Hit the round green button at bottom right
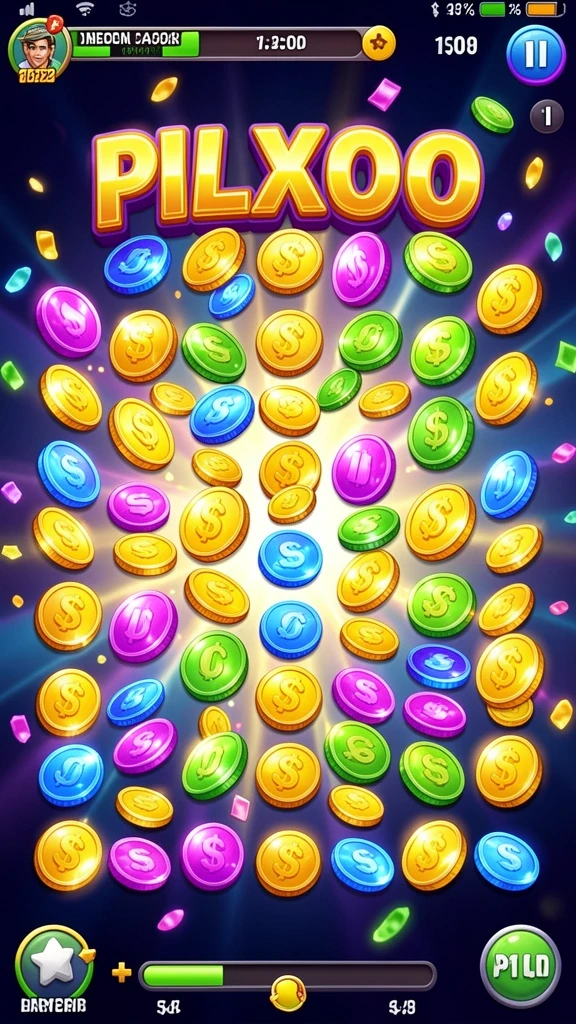The height and width of the screenshot is (1024, 576). coord(520,967)
